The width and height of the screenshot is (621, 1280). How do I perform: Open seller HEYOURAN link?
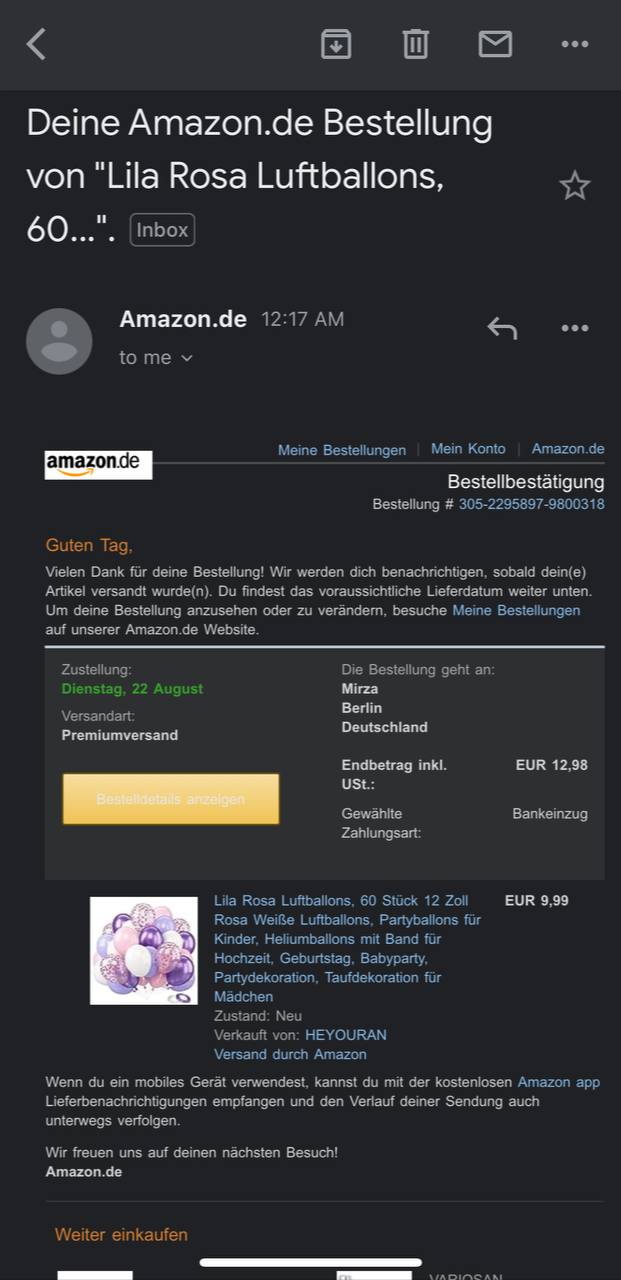point(345,1035)
